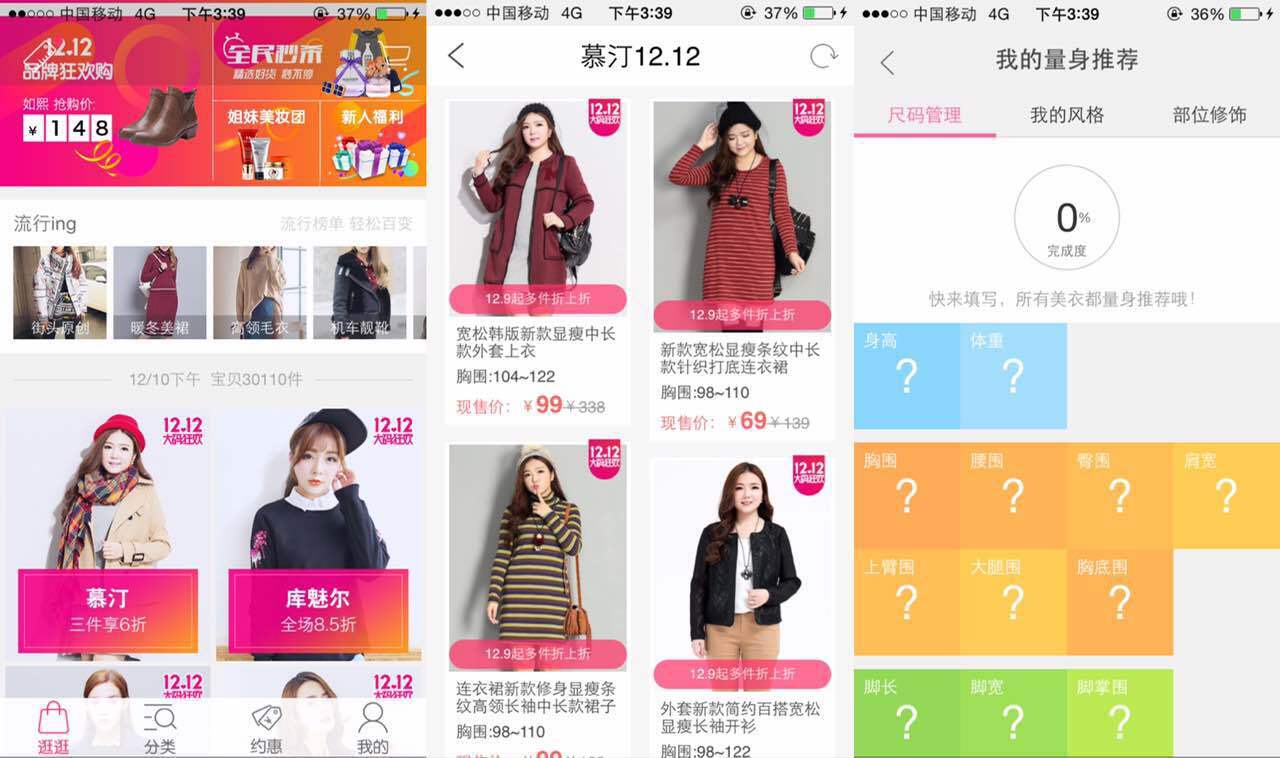Image resolution: width=1280 pixels, height=758 pixels.
Task: Switch to the 我的风格 tab
Action: tap(1067, 115)
